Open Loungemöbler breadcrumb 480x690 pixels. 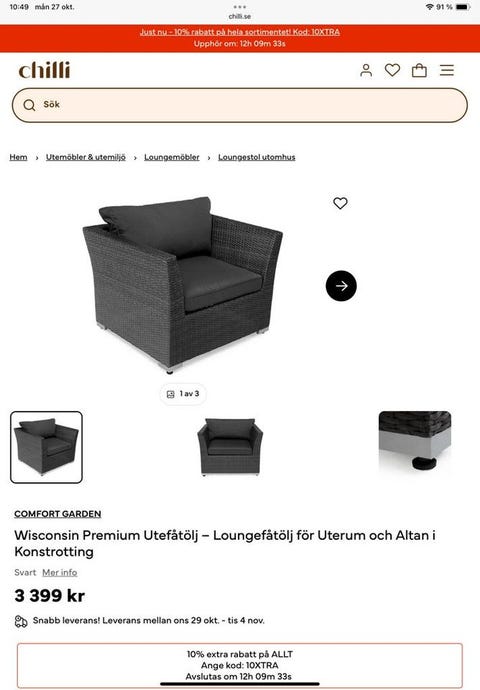point(172,157)
